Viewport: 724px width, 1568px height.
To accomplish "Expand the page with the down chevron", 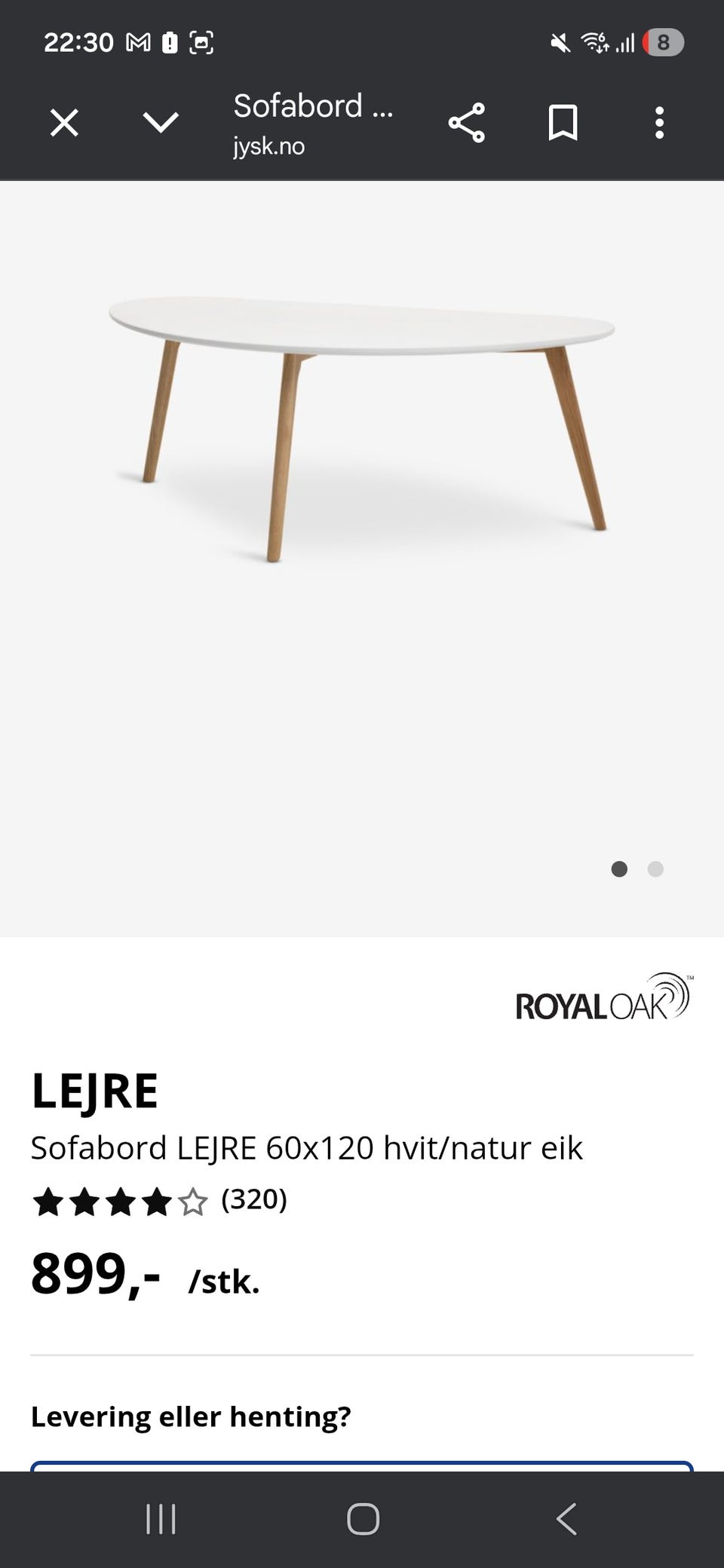I will 161,123.
